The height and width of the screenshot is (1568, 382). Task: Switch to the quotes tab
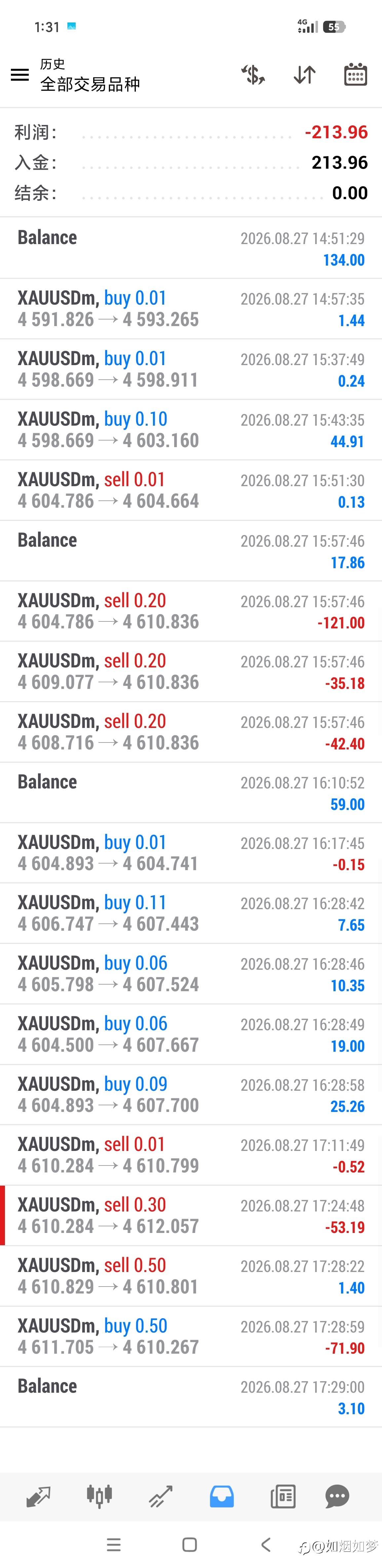[38, 1497]
